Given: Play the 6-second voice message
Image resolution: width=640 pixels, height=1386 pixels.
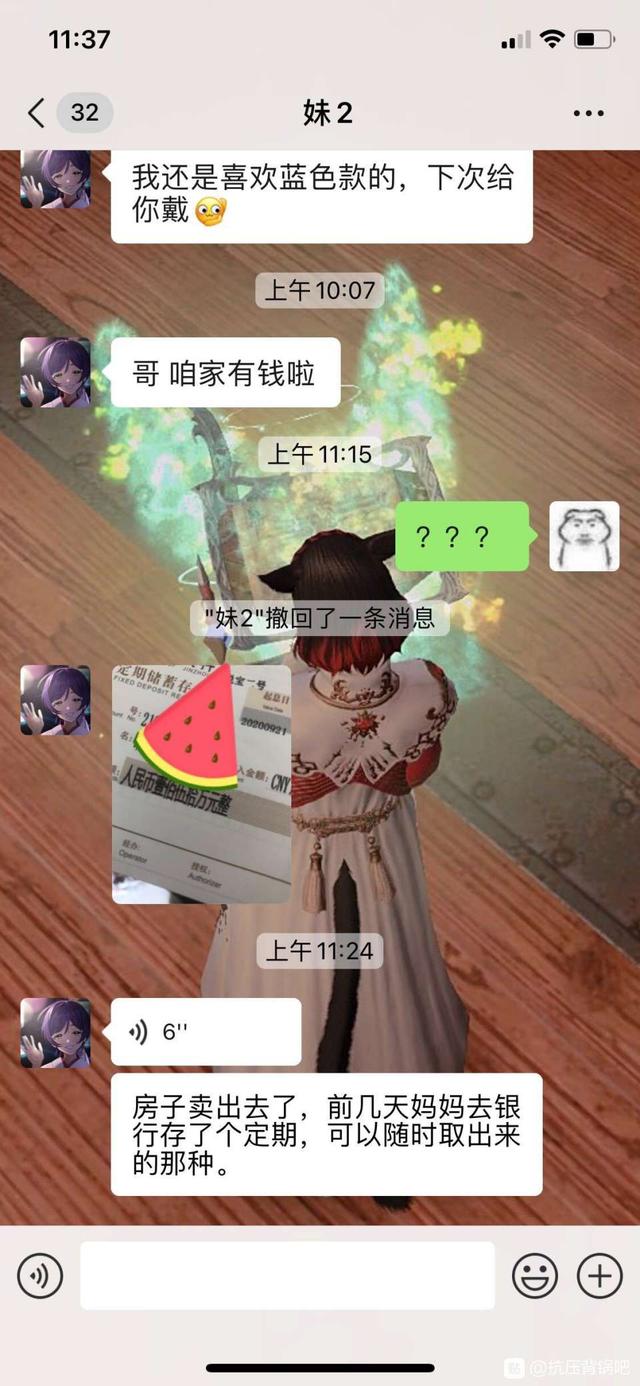Looking at the screenshot, I should [x=205, y=1031].
